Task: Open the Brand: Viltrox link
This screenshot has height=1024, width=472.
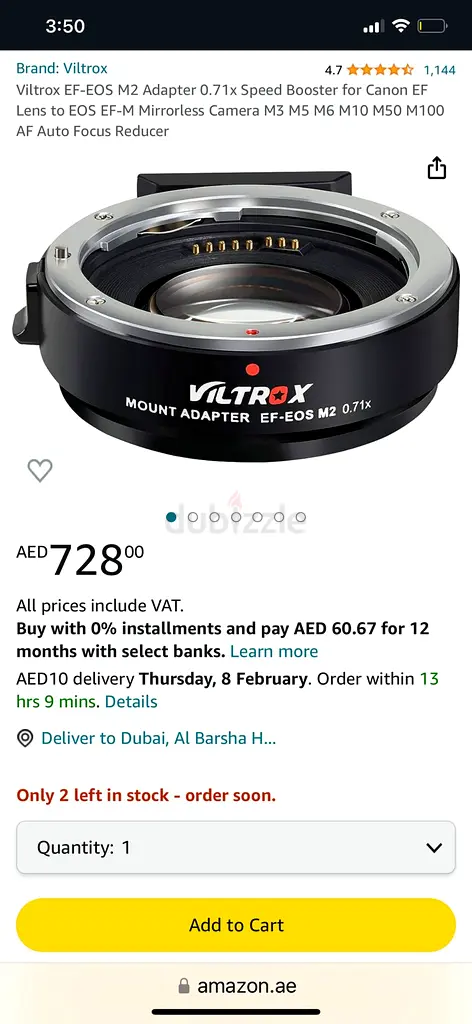Action: (x=62, y=68)
